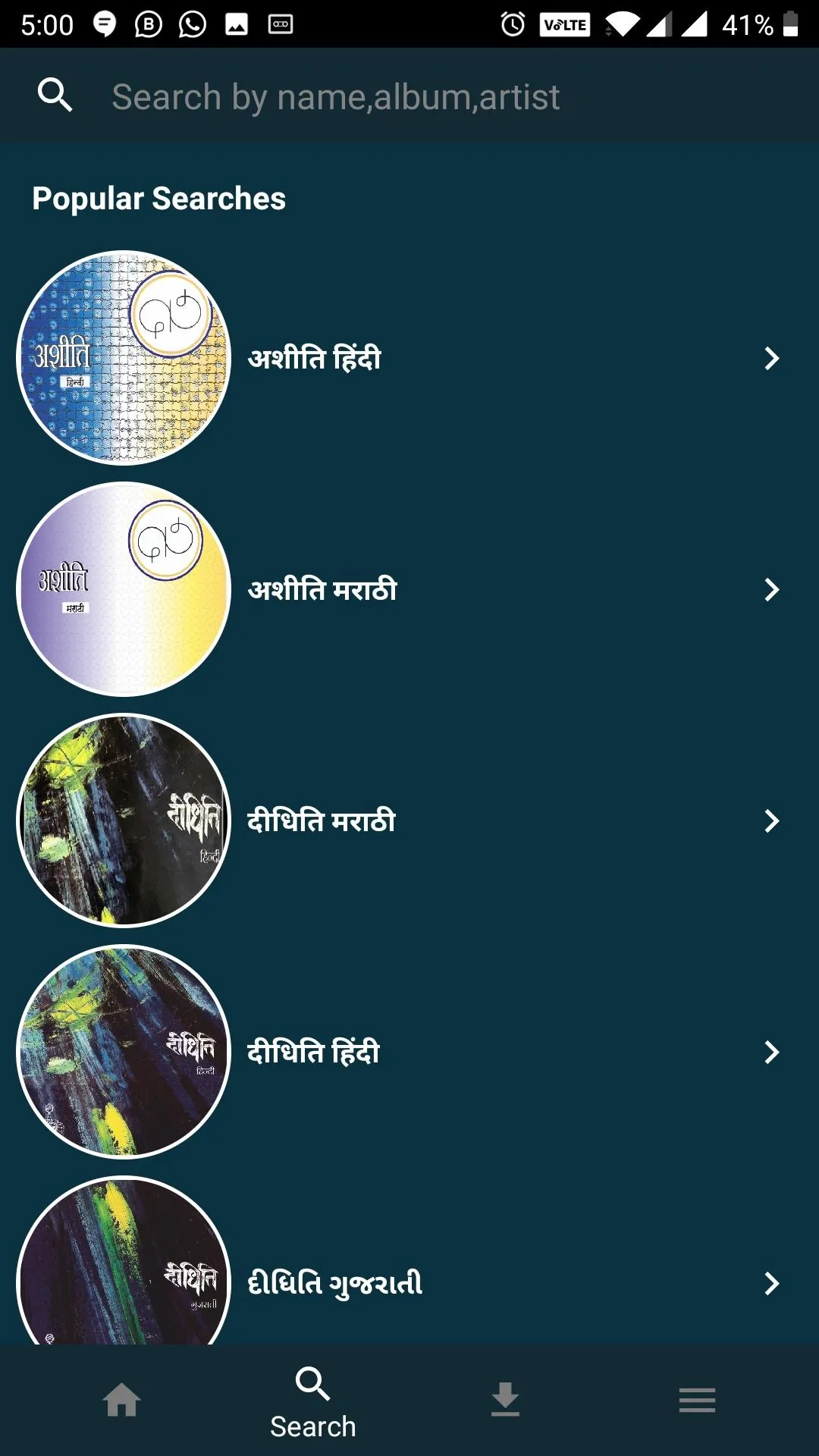Open the arrow beside अशीति मराठी
Image resolution: width=819 pixels, height=1456 pixels.
tap(773, 589)
